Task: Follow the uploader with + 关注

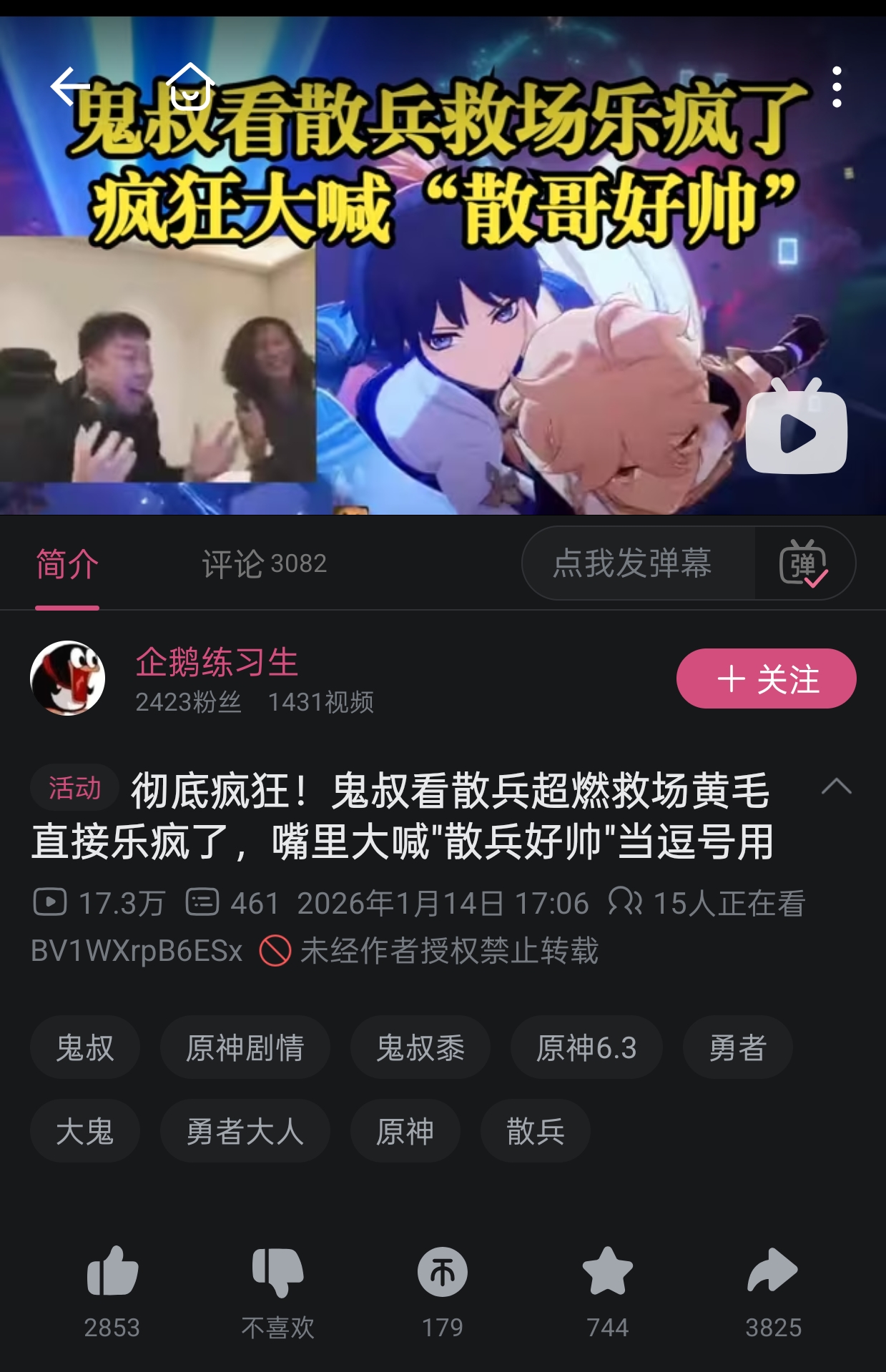Action: [766, 678]
